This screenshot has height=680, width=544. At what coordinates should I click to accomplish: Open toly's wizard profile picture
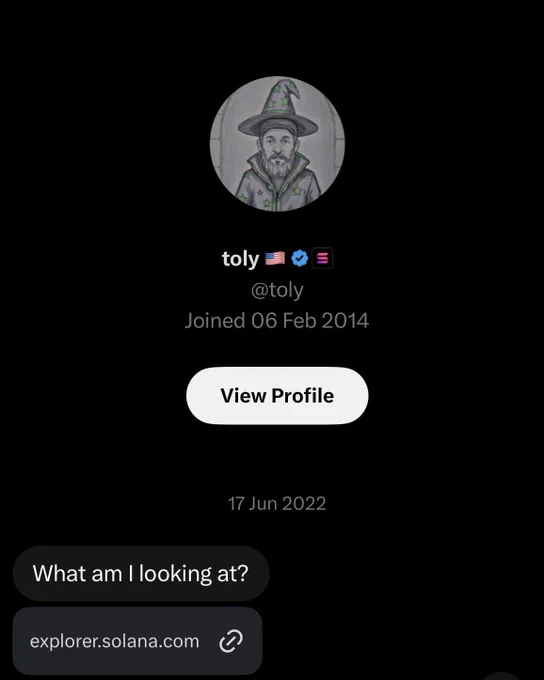pyautogui.click(x=277, y=144)
